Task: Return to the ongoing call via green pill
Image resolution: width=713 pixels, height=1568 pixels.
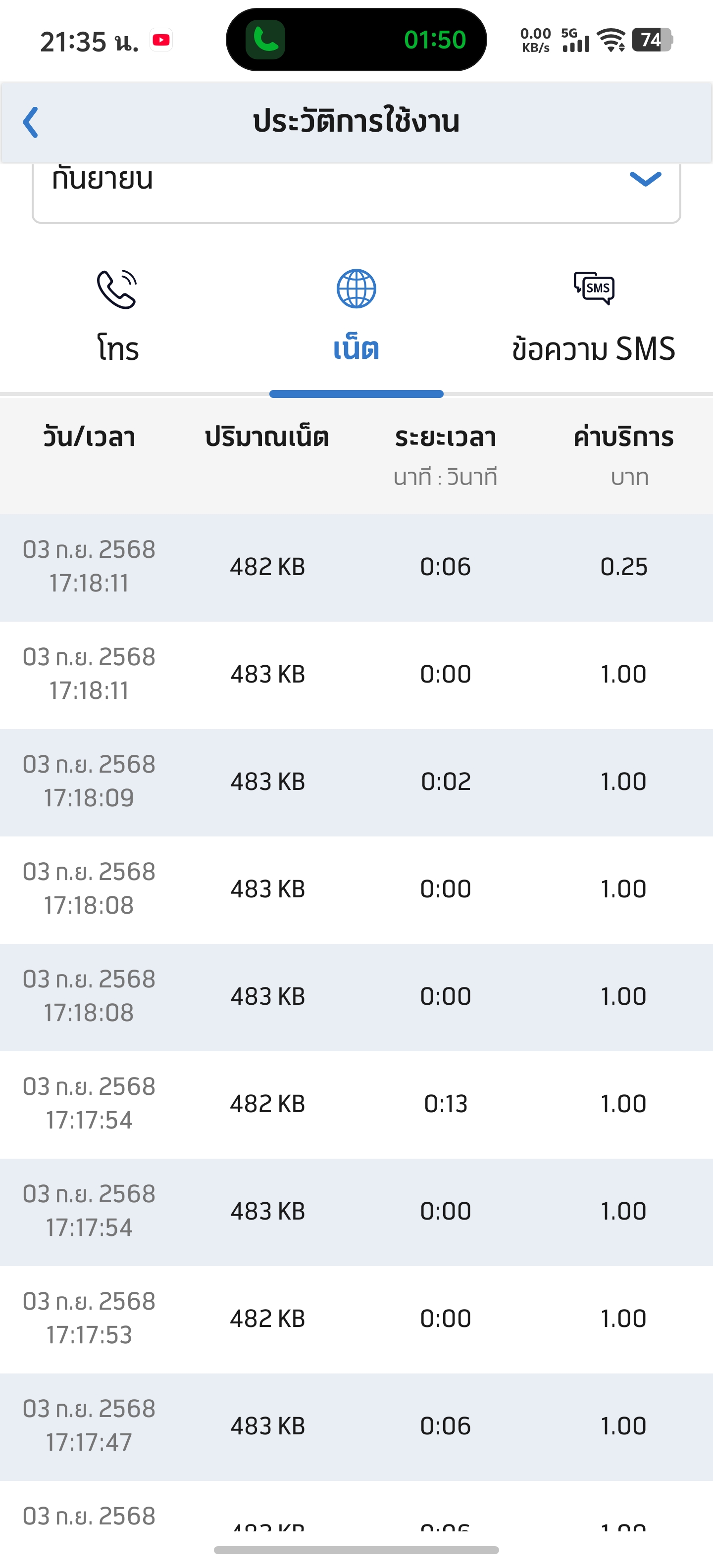Action: pos(356,40)
